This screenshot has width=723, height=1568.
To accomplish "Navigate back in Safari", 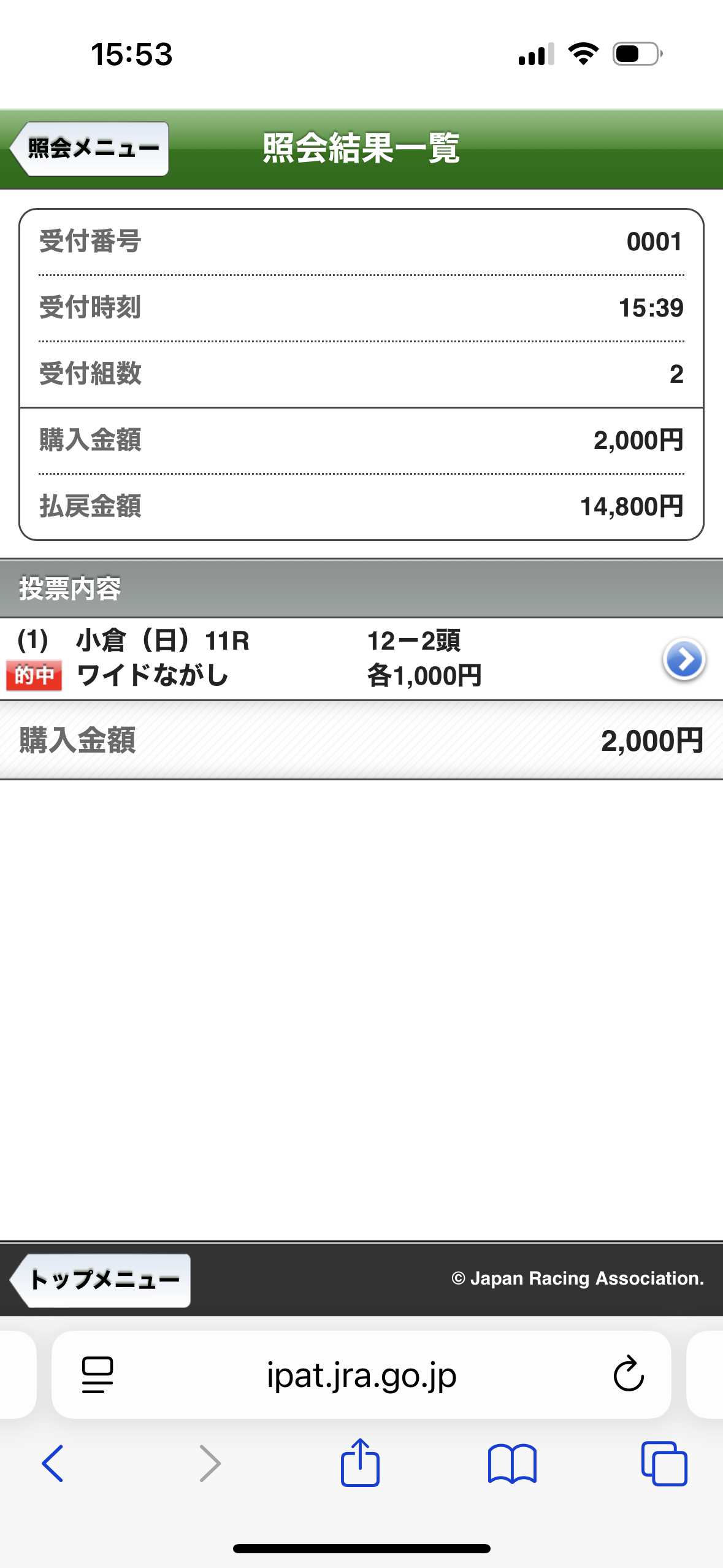I will pos(53,1463).
